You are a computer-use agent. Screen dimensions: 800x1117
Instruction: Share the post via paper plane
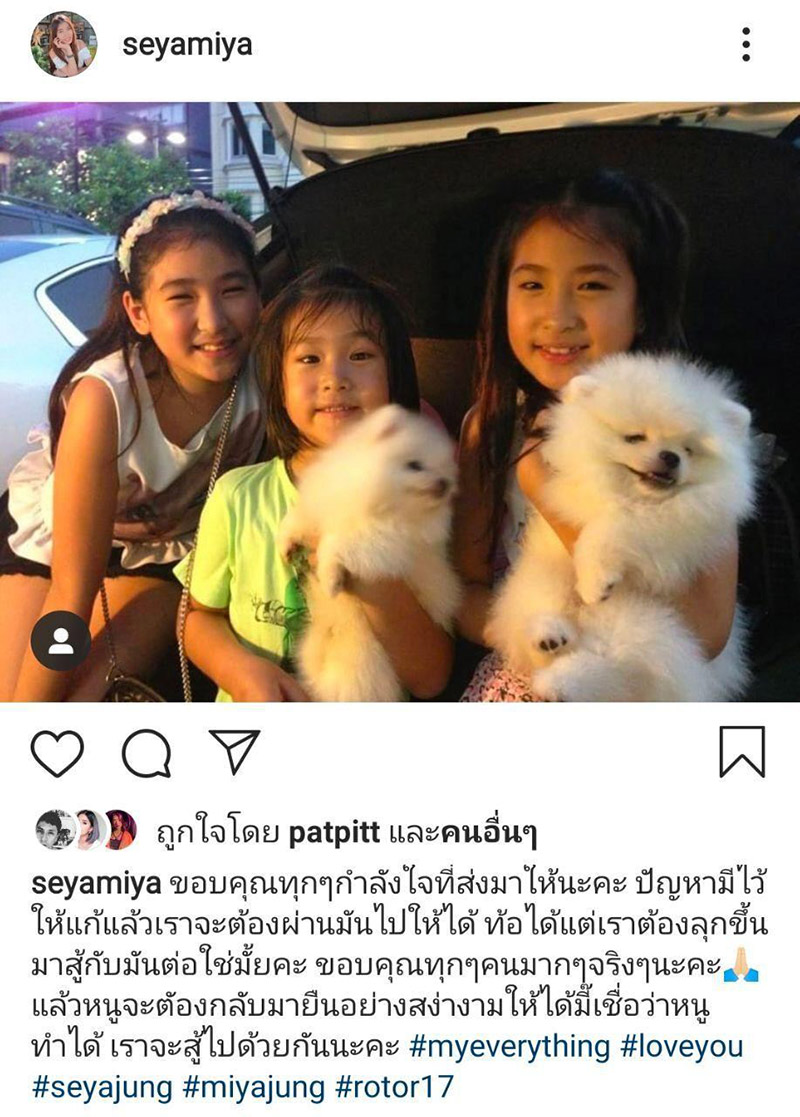234,752
